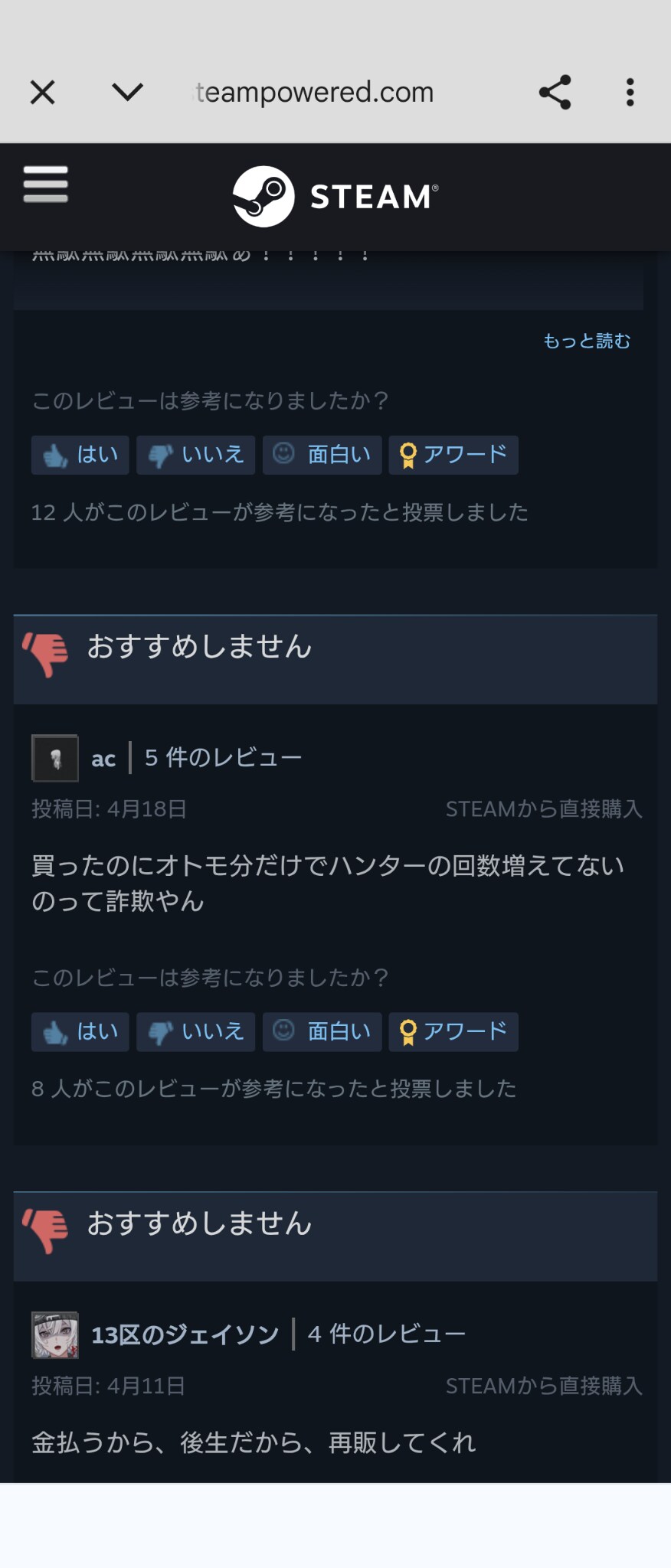Mark the 12-vote review as 面白い
This screenshot has width=671, height=1568.
pyautogui.click(x=322, y=455)
